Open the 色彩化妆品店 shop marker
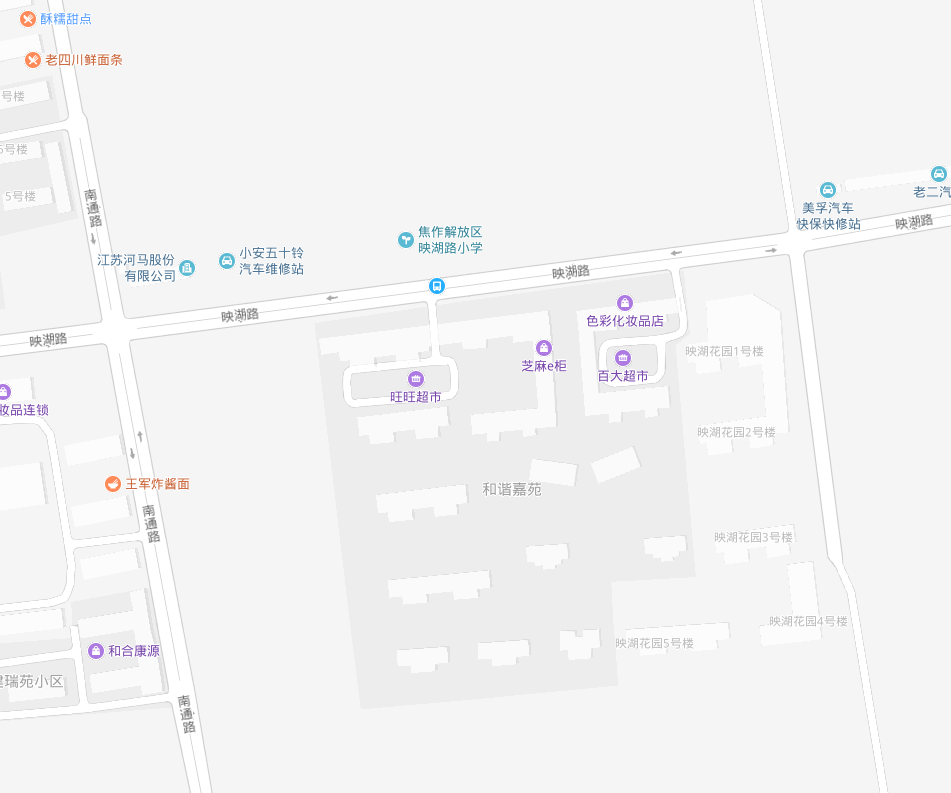Screen dimensions: 951x793 click(625, 303)
